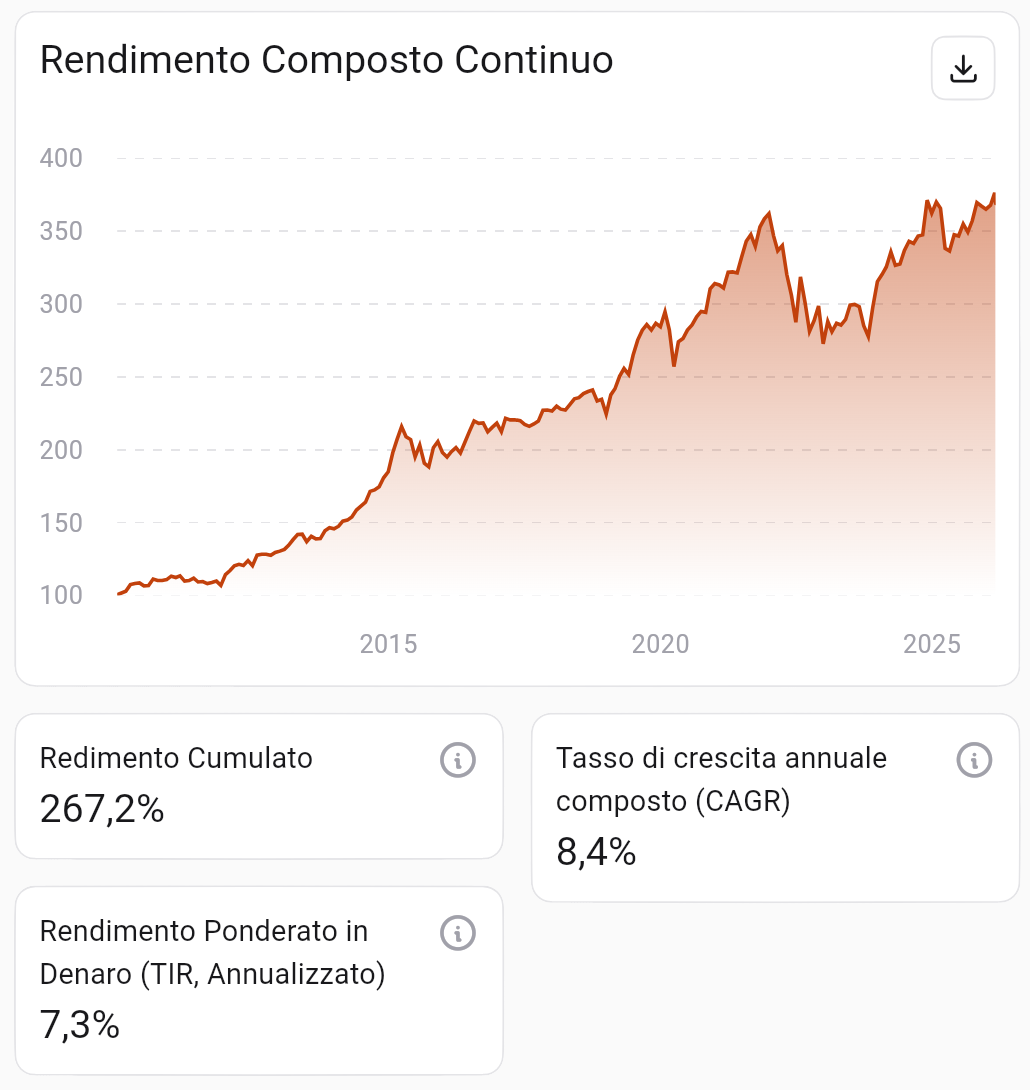Click the 2020 label on the x-axis
The width and height of the screenshot is (1030, 1090).
(x=661, y=644)
